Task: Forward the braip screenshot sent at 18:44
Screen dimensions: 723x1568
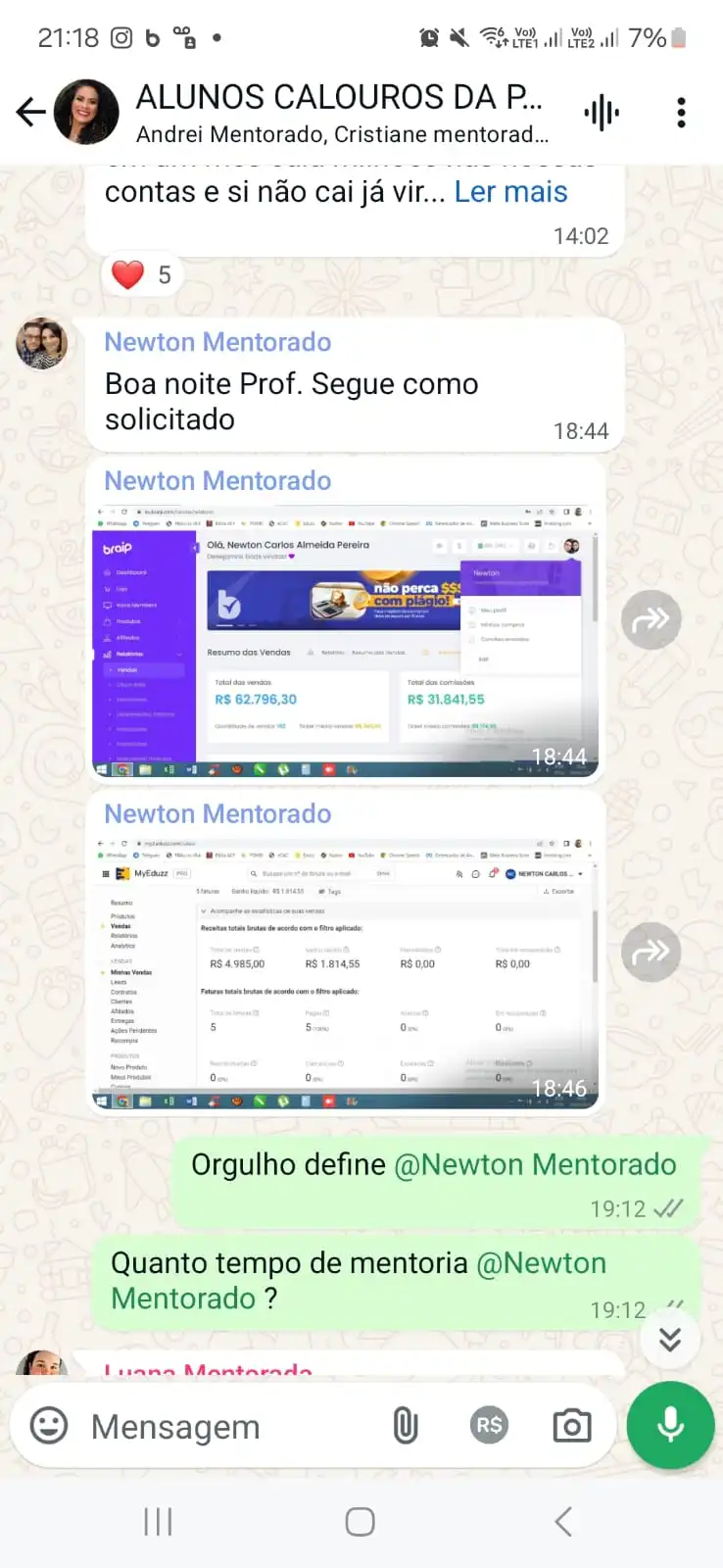Action: point(651,619)
